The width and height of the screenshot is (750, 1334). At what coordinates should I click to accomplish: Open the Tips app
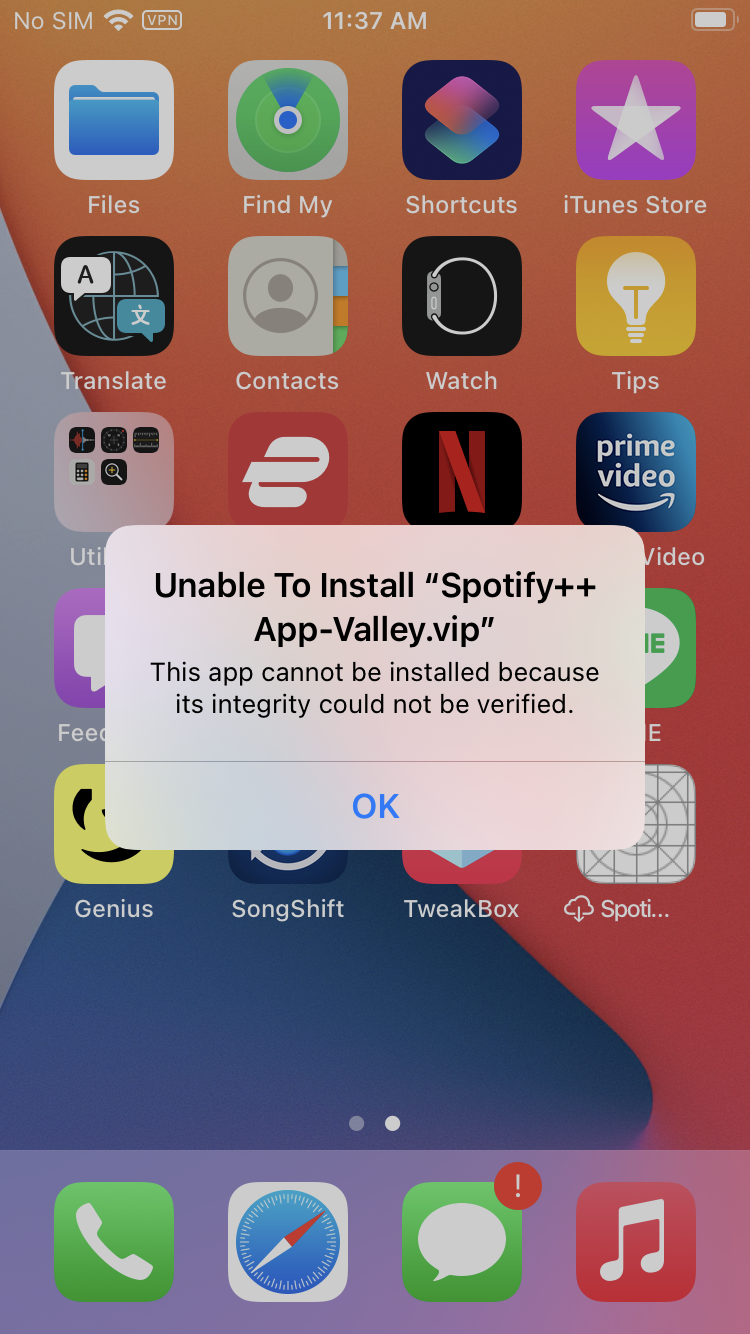(636, 296)
